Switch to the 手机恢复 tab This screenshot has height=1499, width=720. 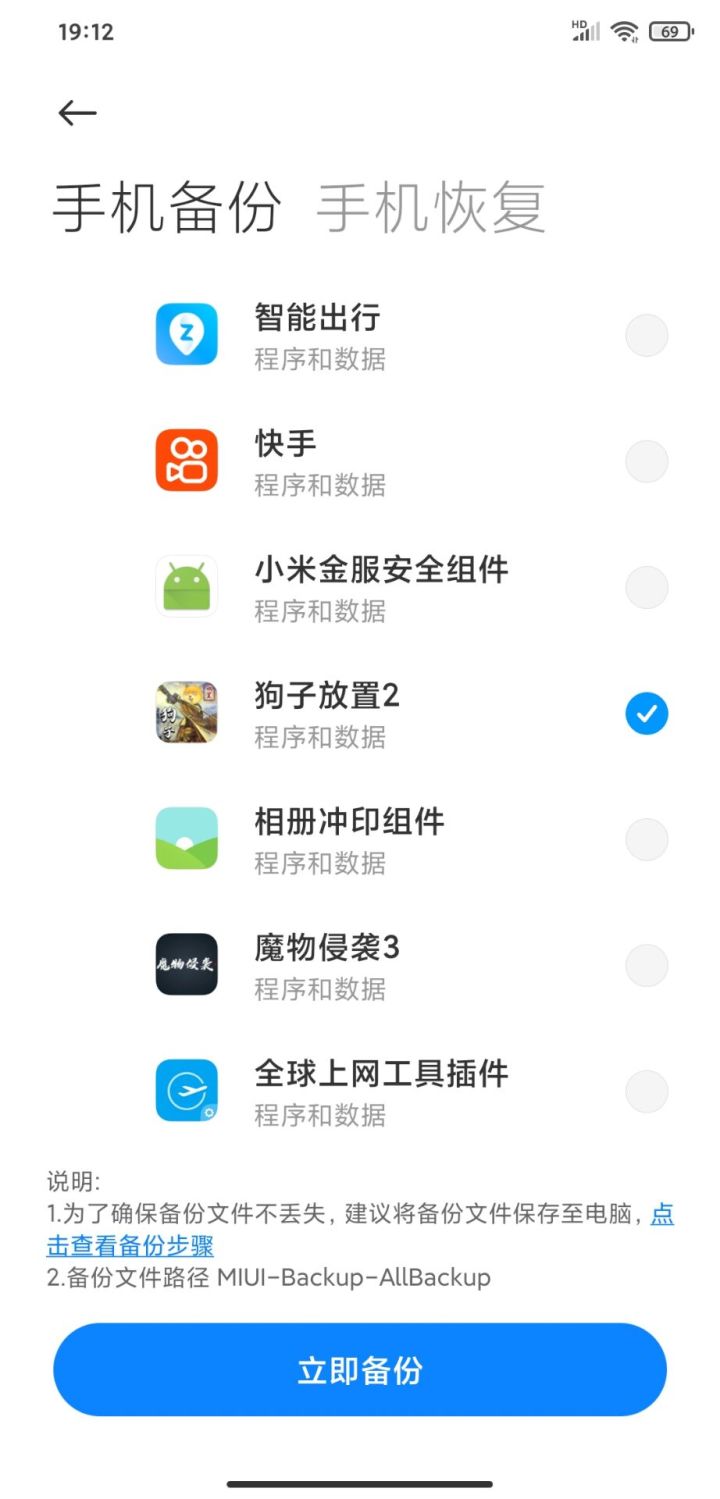431,208
